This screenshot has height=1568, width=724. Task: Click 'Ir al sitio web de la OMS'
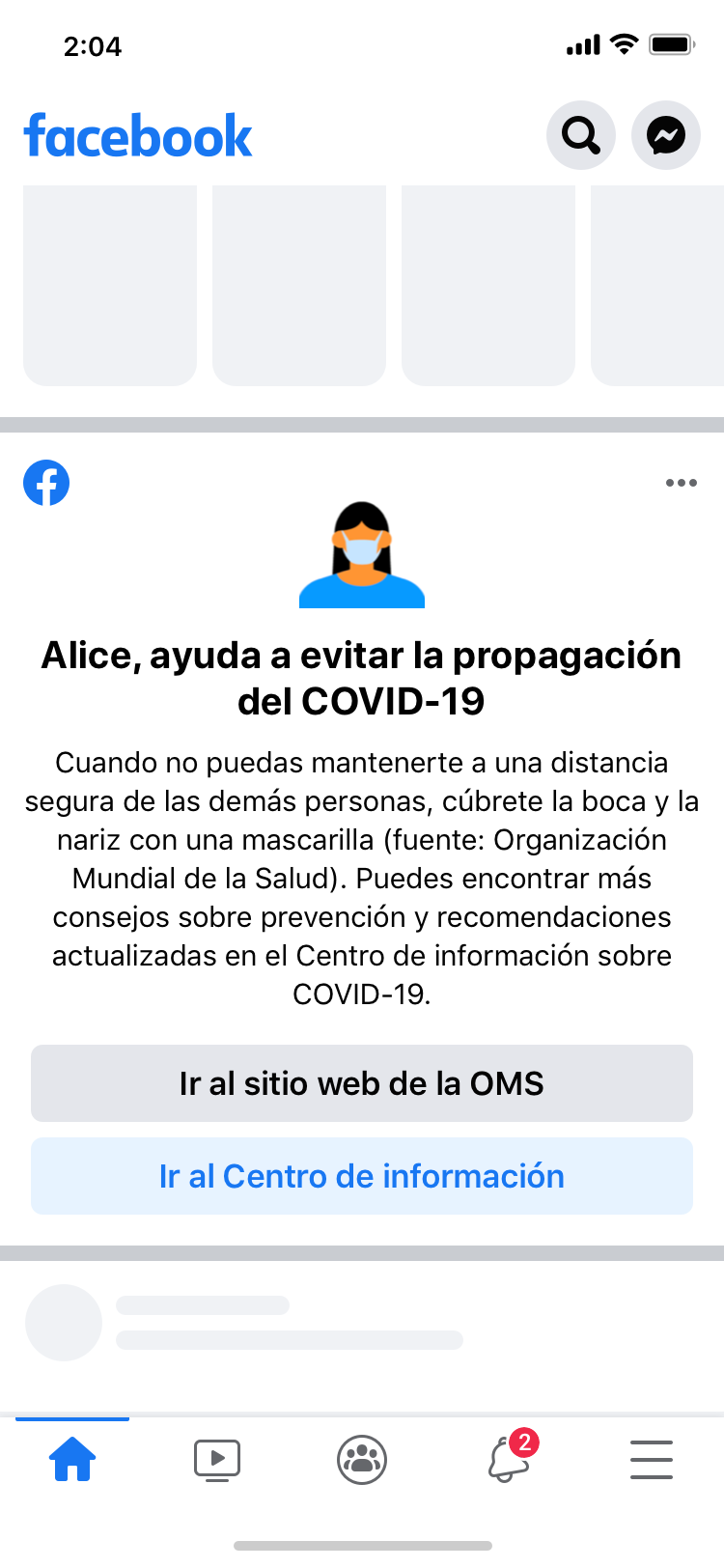pyautogui.click(x=362, y=1083)
